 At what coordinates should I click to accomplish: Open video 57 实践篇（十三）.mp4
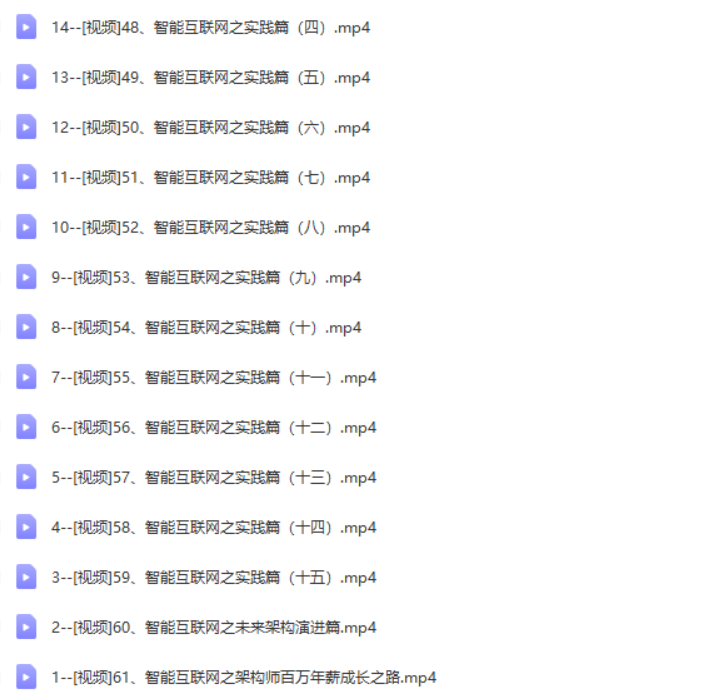point(213,478)
